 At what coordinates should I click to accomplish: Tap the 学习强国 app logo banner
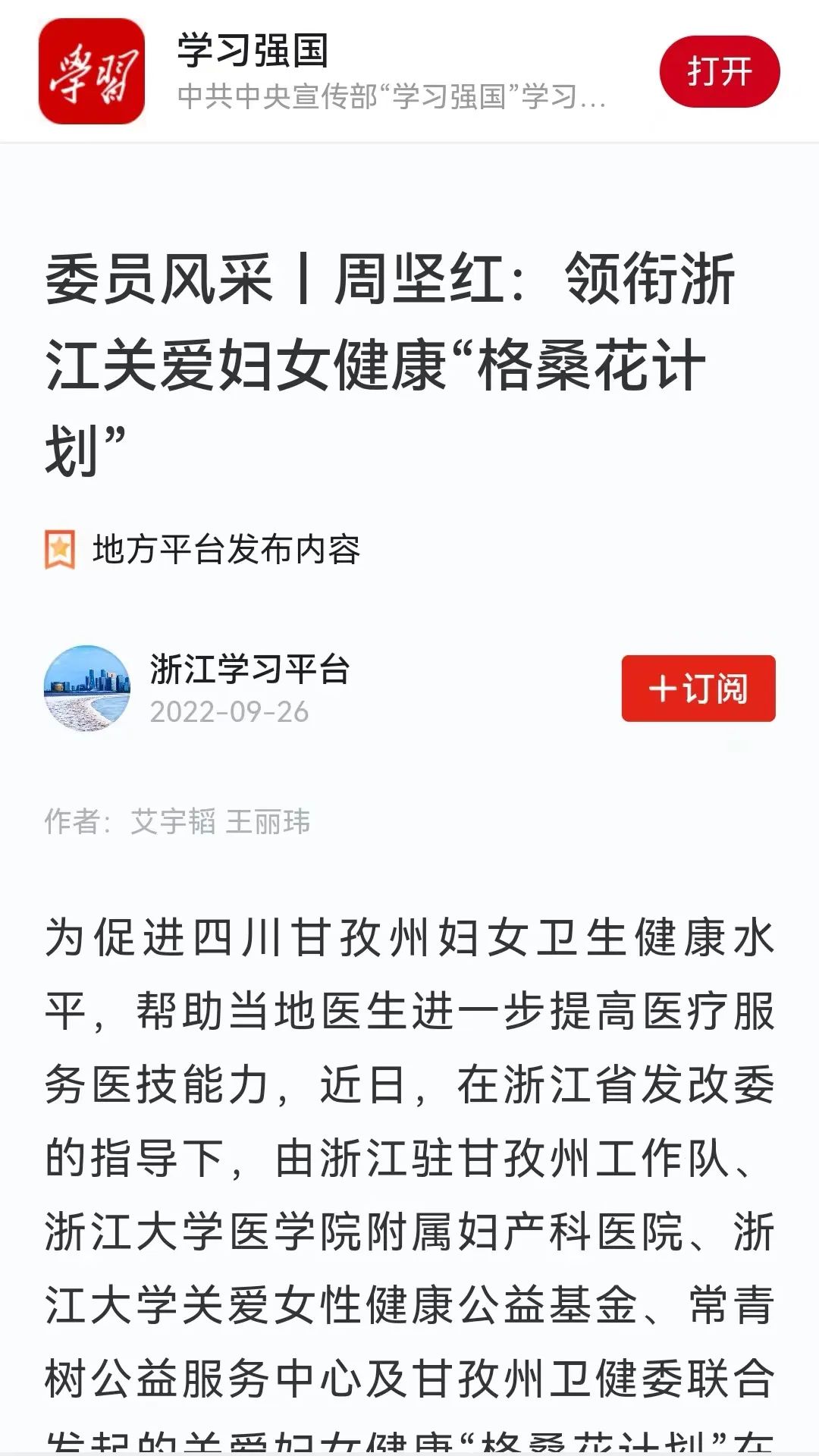click(92, 71)
